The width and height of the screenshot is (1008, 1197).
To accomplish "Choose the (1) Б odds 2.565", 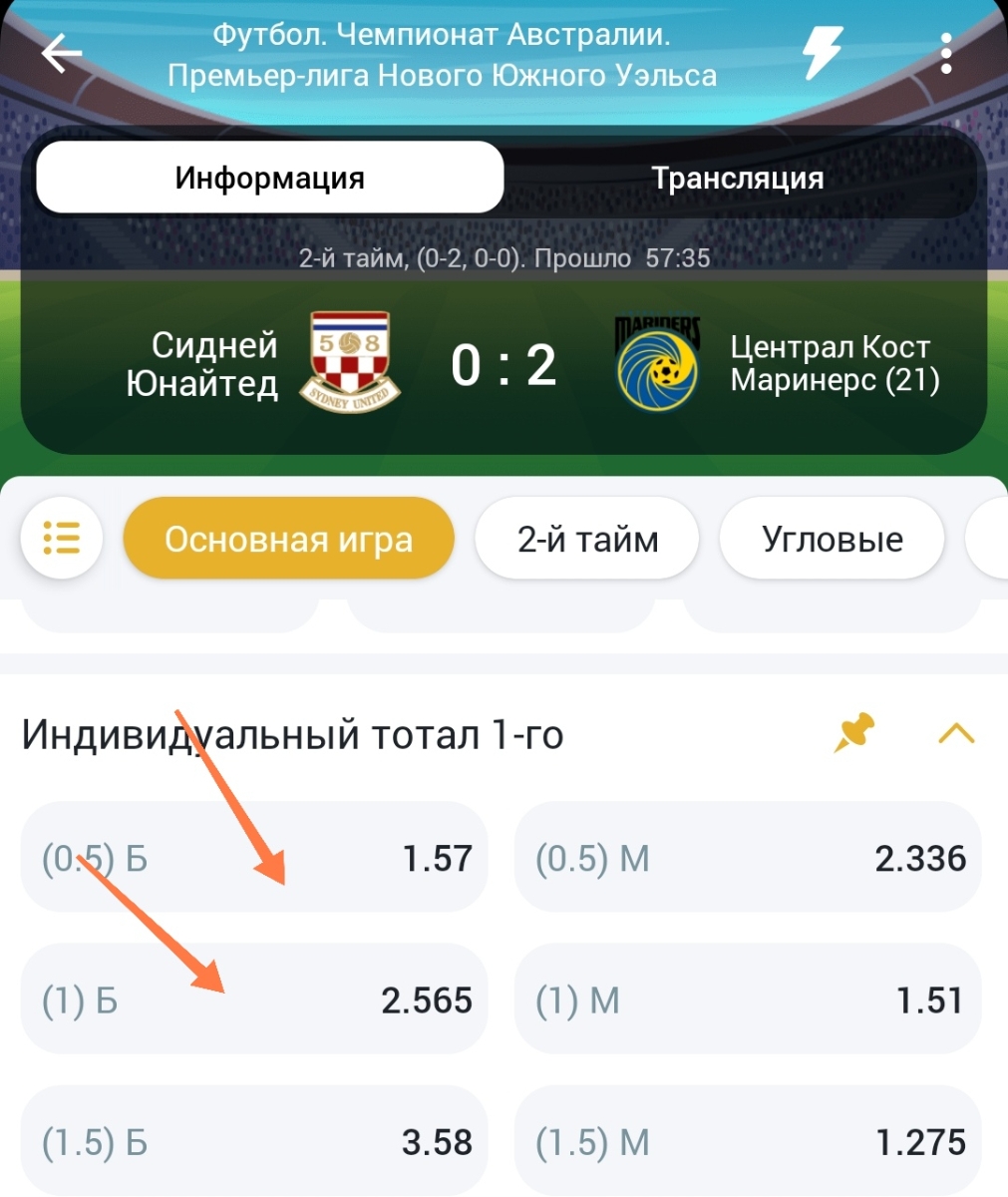I will [x=254, y=999].
